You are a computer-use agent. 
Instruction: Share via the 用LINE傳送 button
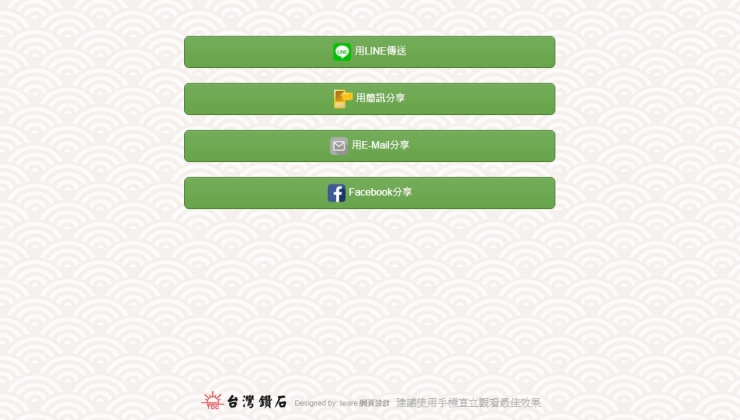(x=369, y=52)
